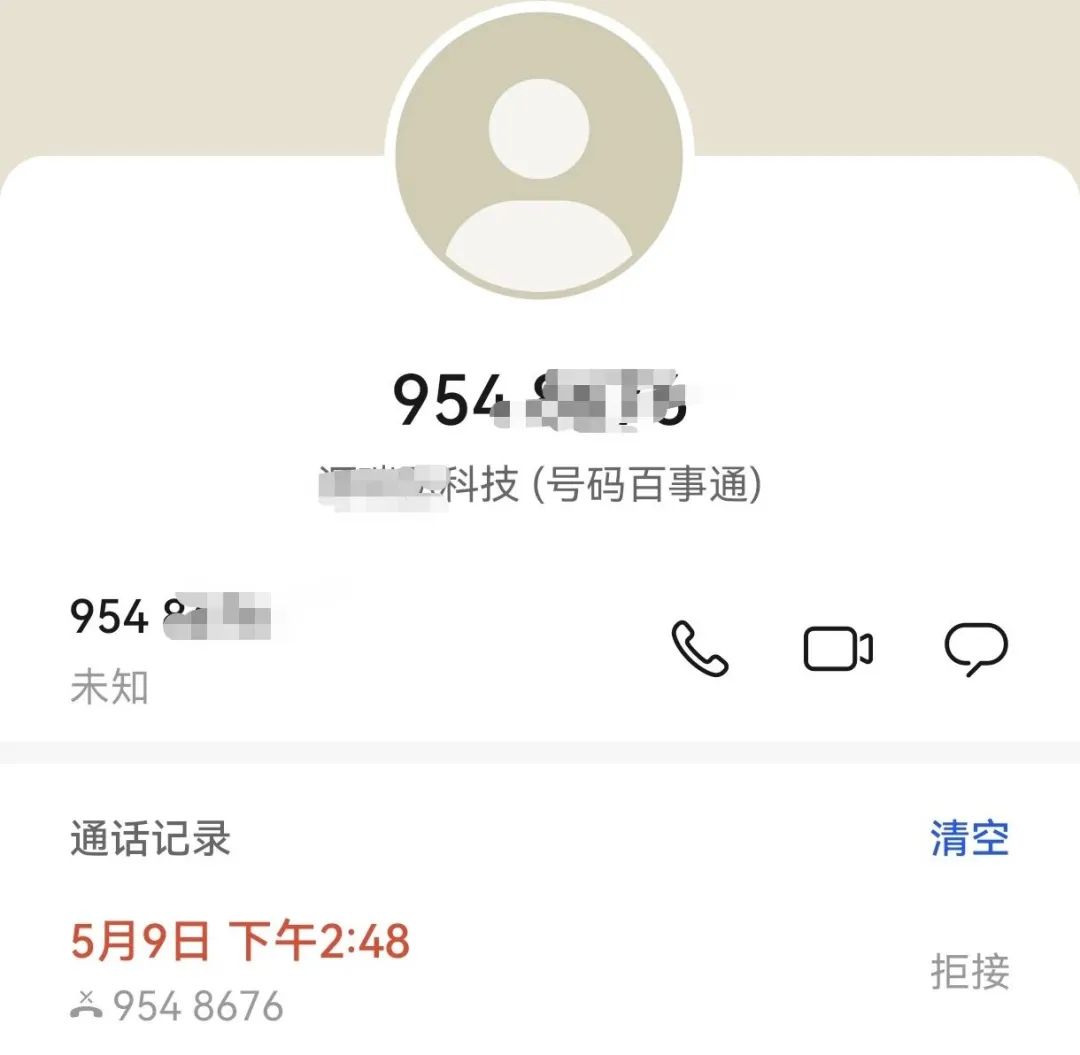Start a video call with this number
1080x1055 pixels.
pyautogui.click(x=838, y=649)
